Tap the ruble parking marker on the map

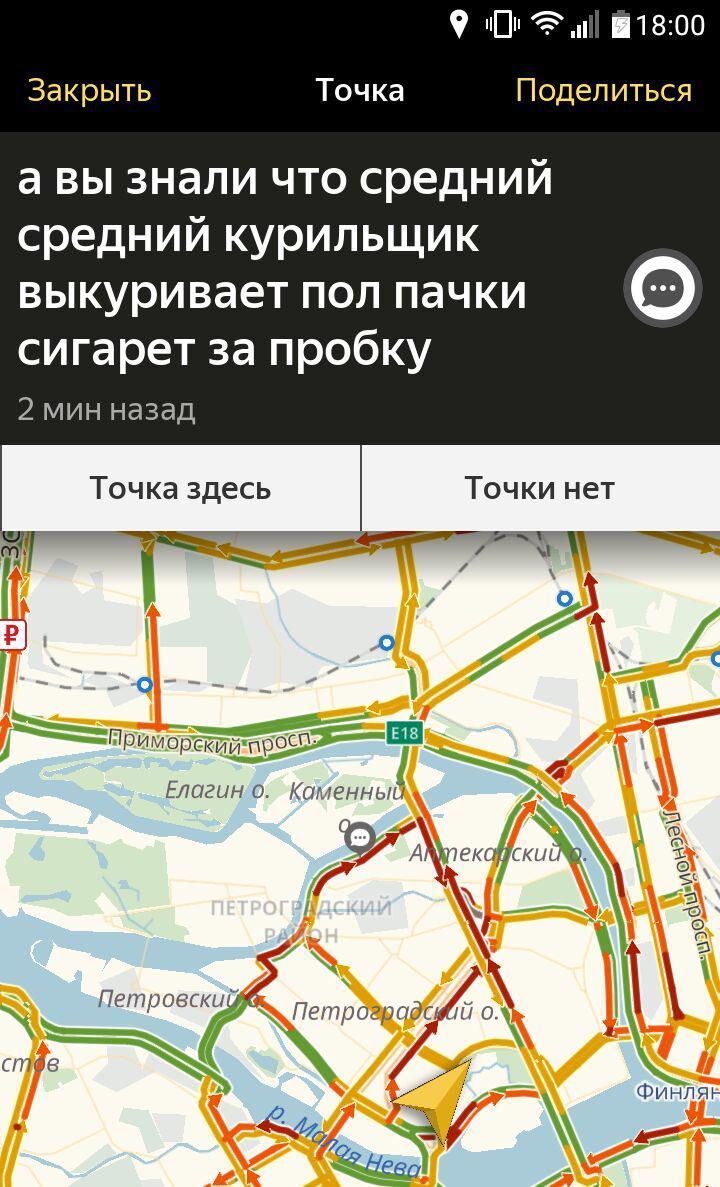click(12, 634)
